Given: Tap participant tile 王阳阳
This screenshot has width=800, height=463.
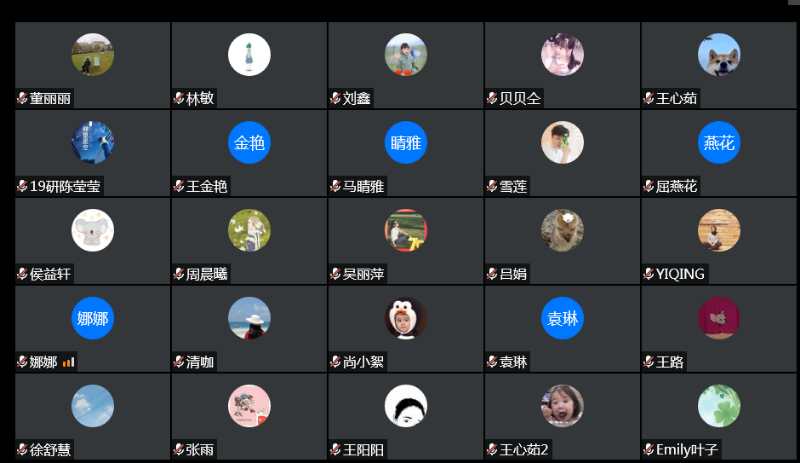Looking at the screenshot, I should (x=405, y=416).
